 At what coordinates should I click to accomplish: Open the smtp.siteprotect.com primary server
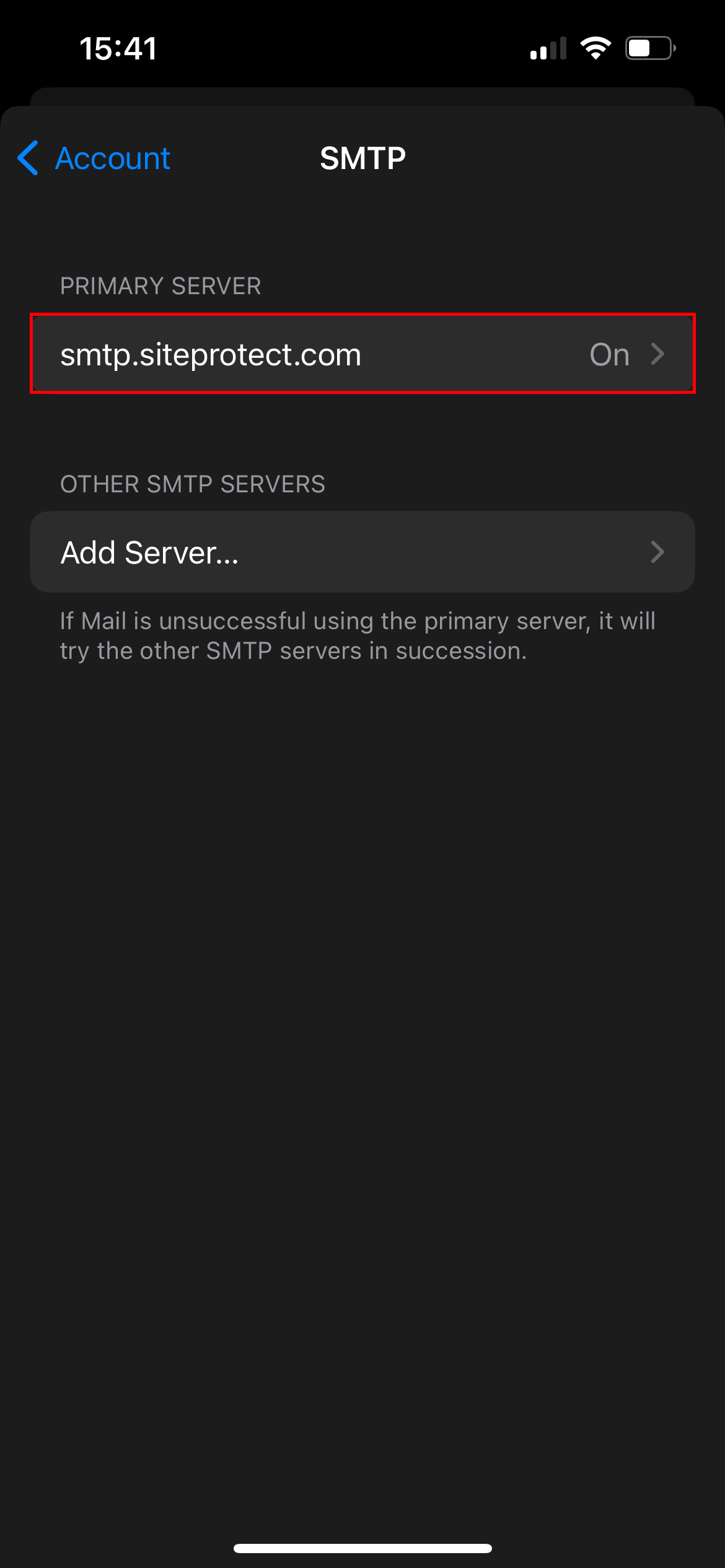click(362, 354)
